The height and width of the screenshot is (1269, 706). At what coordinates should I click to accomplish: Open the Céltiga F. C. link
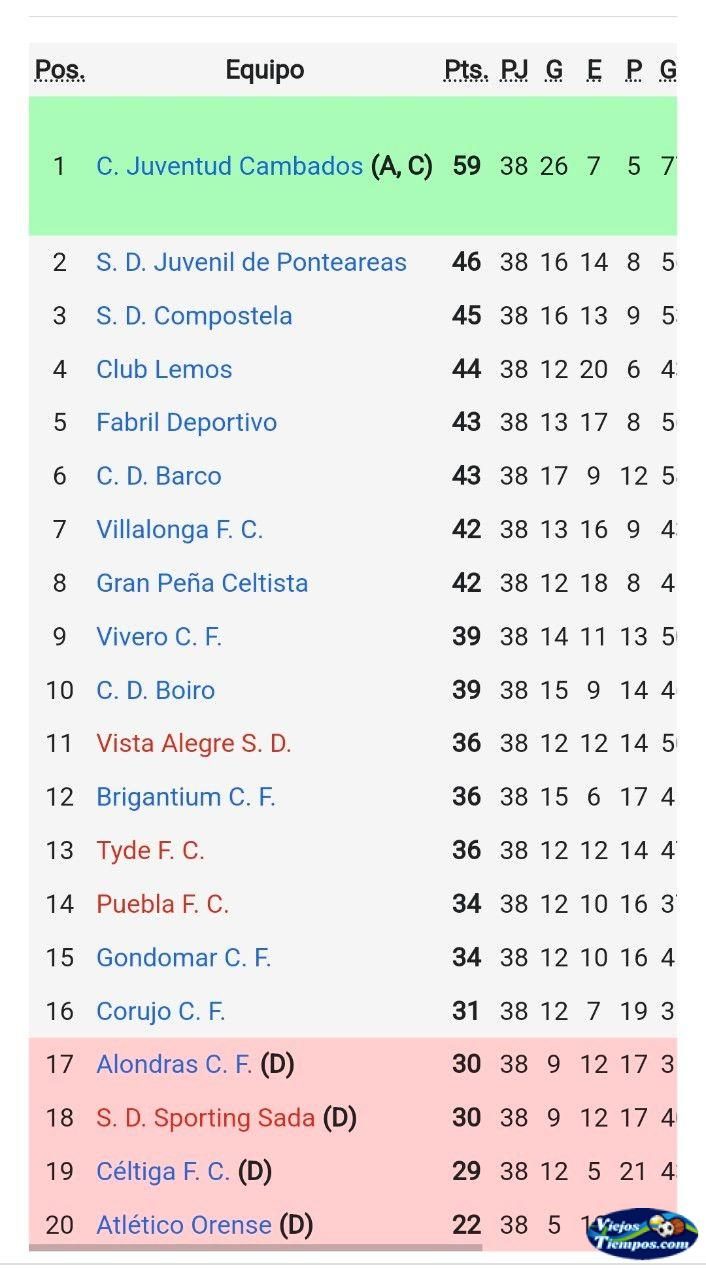(x=163, y=1171)
